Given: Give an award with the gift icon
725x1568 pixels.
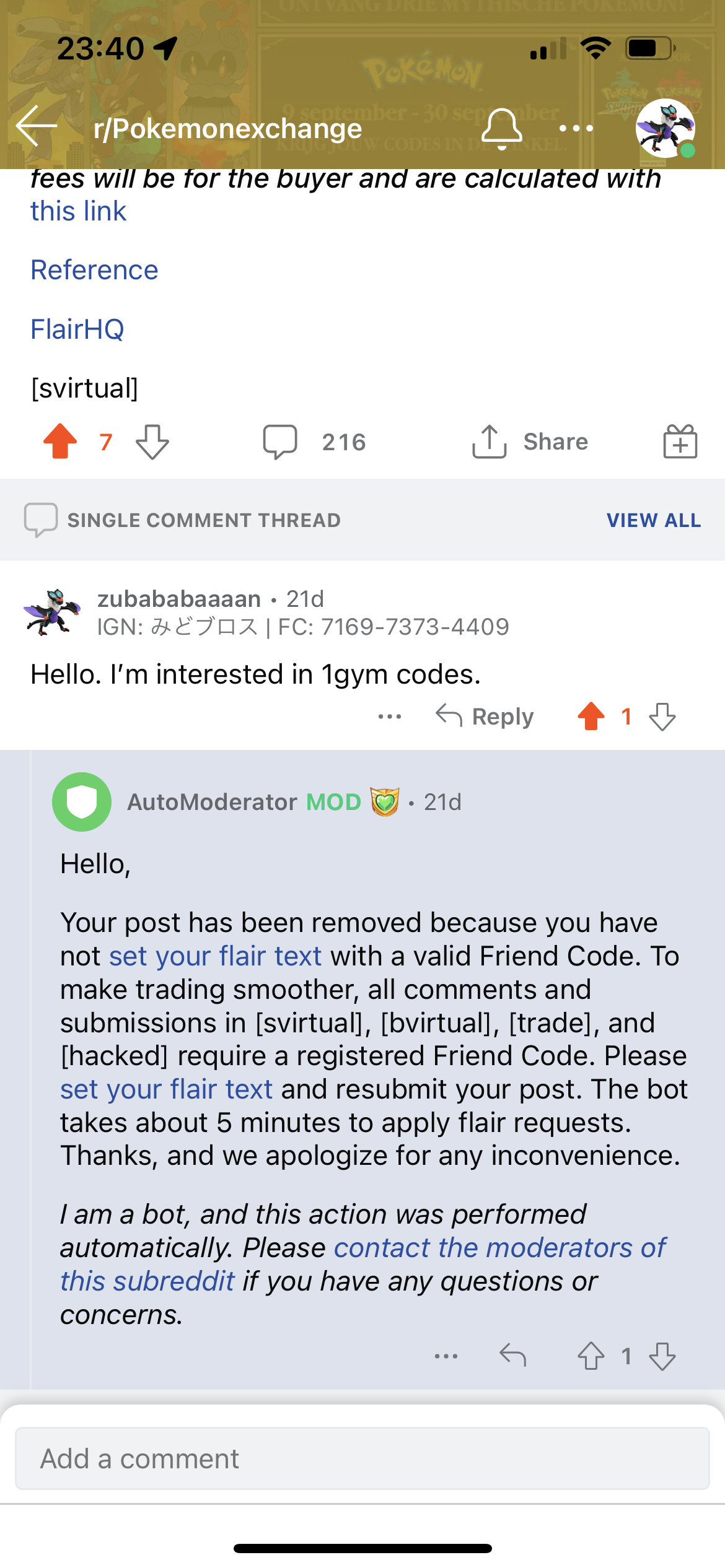Looking at the screenshot, I should [680, 442].
